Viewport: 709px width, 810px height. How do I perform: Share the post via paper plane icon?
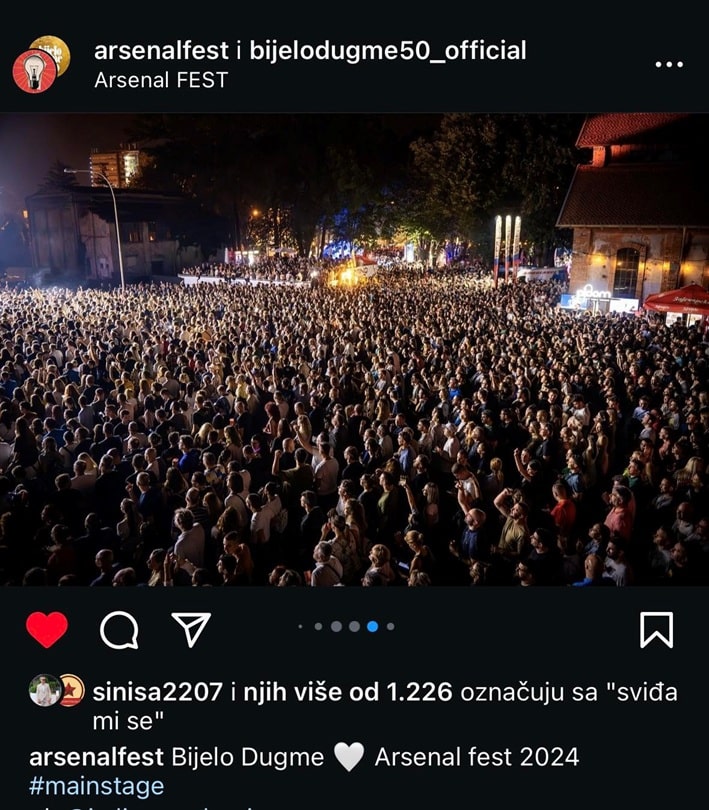pos(191,629)
